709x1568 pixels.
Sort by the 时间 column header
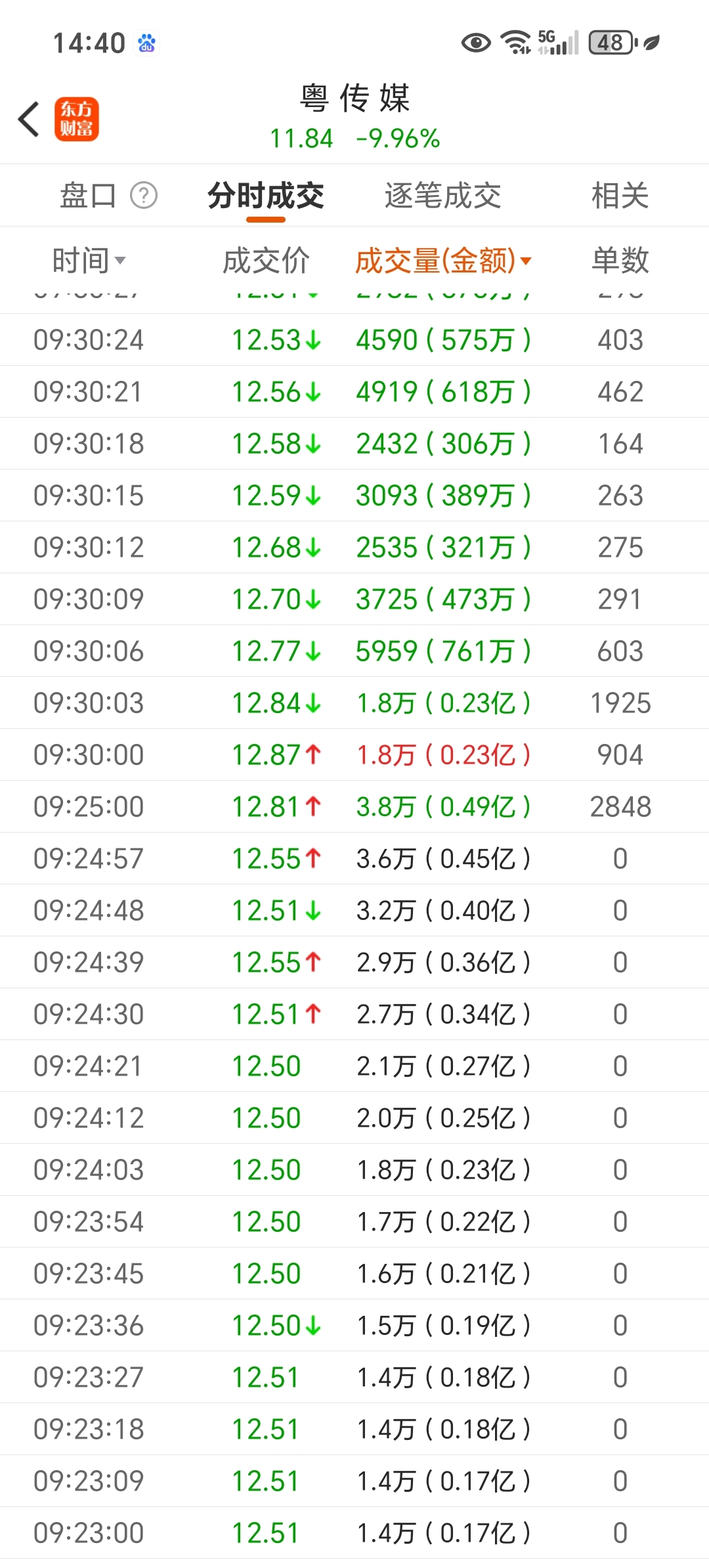click(89, 260)
